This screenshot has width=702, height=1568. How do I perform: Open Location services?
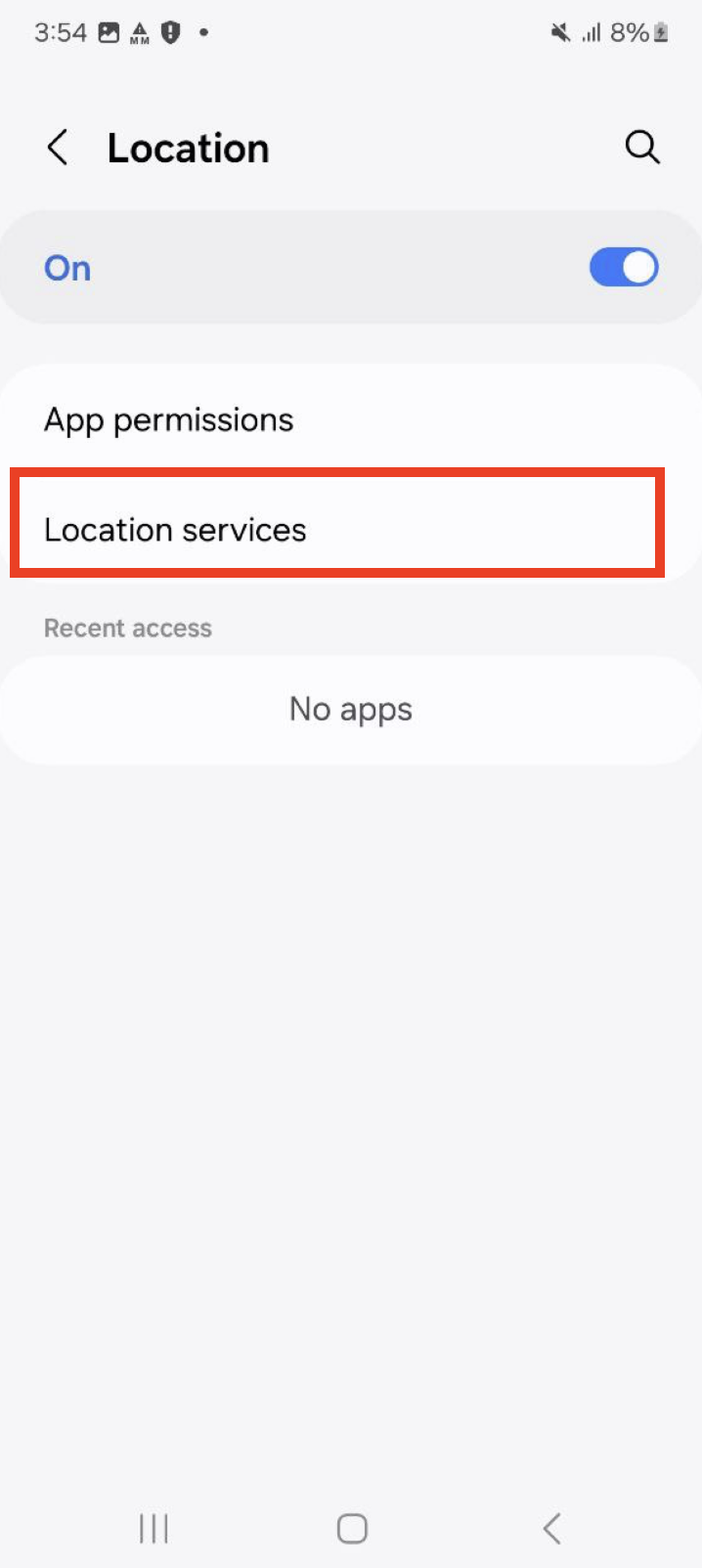pos(175,530)
